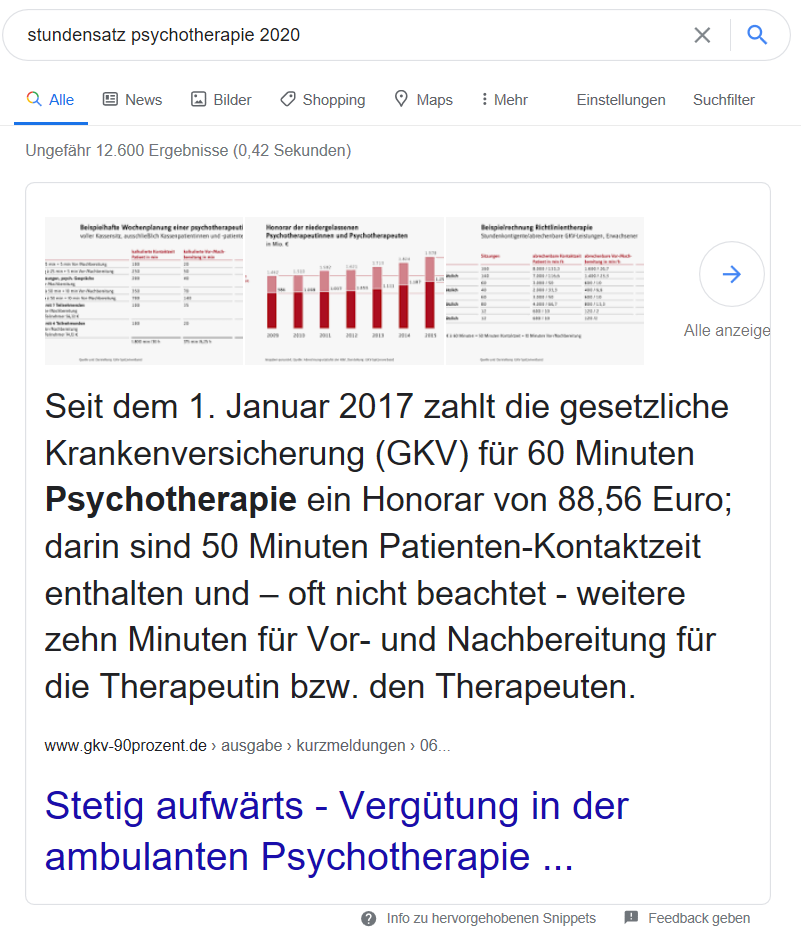Open Einstellungen
Screen dimensions: 801x931
(621, 100)
